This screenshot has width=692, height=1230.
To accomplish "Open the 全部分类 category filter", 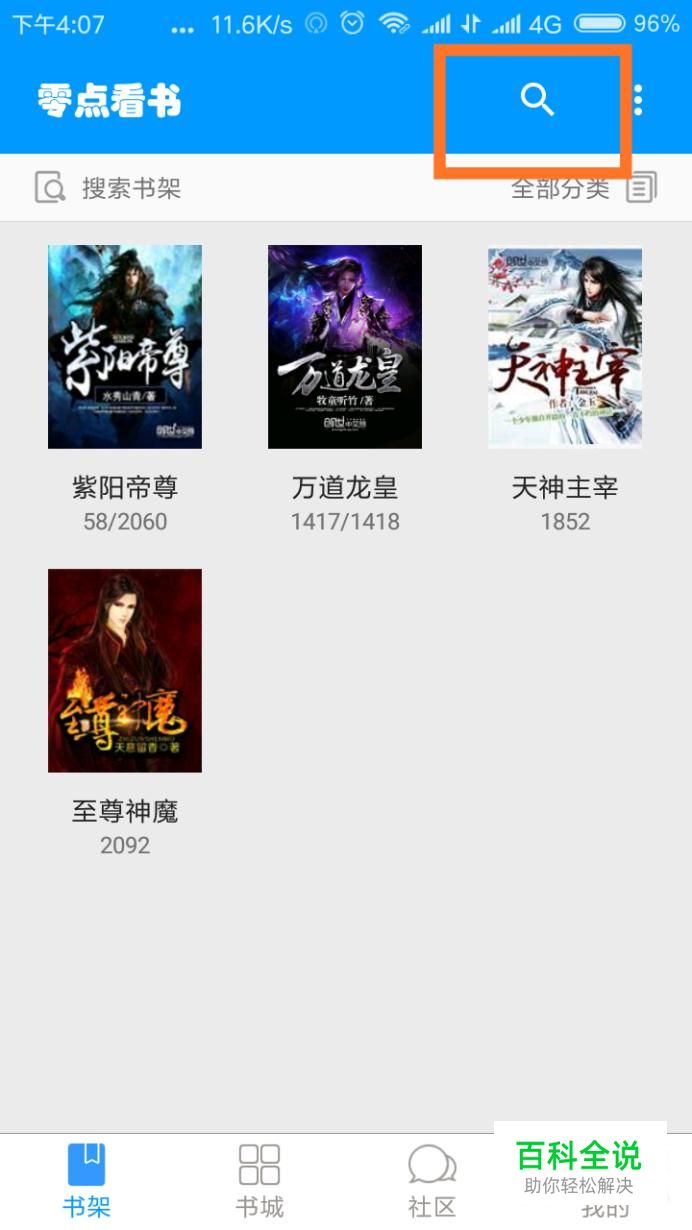I will [583, 188].
